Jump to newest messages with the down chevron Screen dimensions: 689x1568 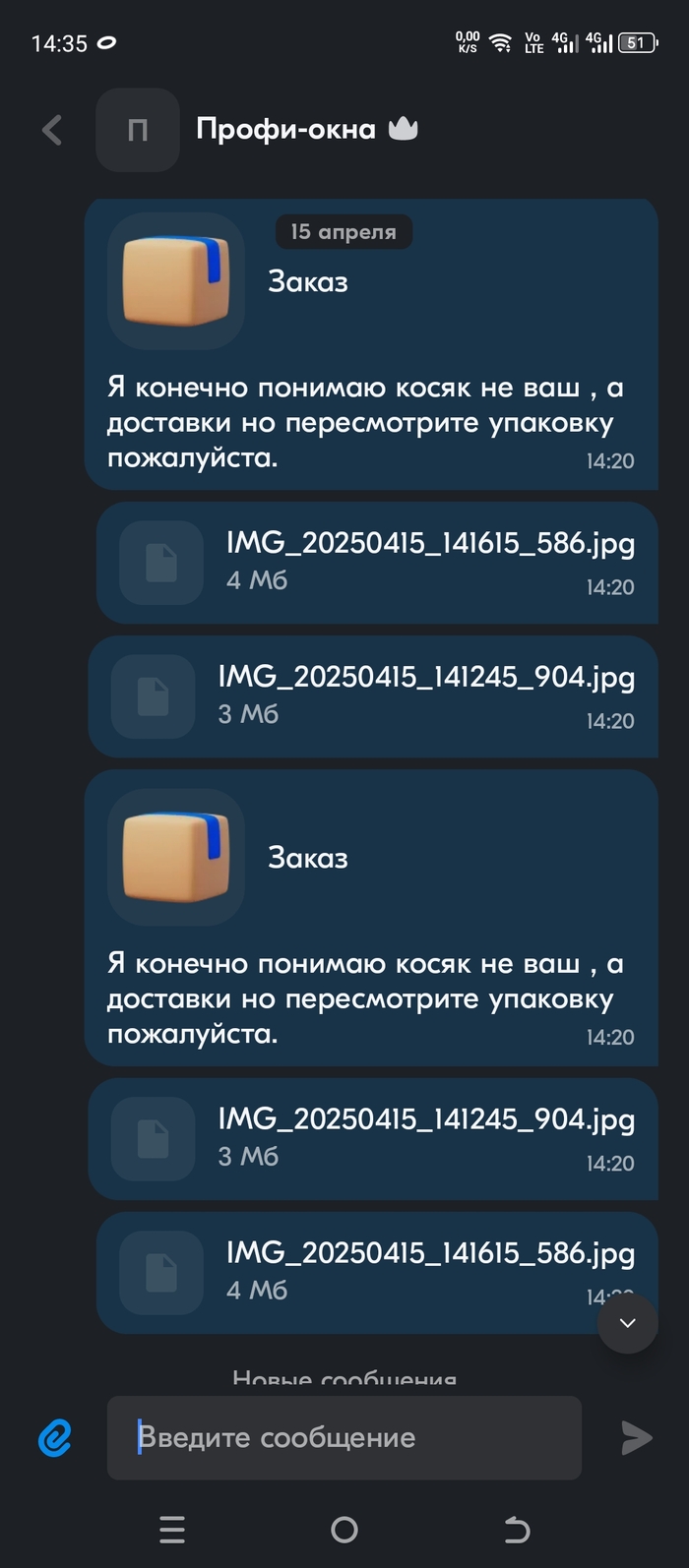[627, 1323]
